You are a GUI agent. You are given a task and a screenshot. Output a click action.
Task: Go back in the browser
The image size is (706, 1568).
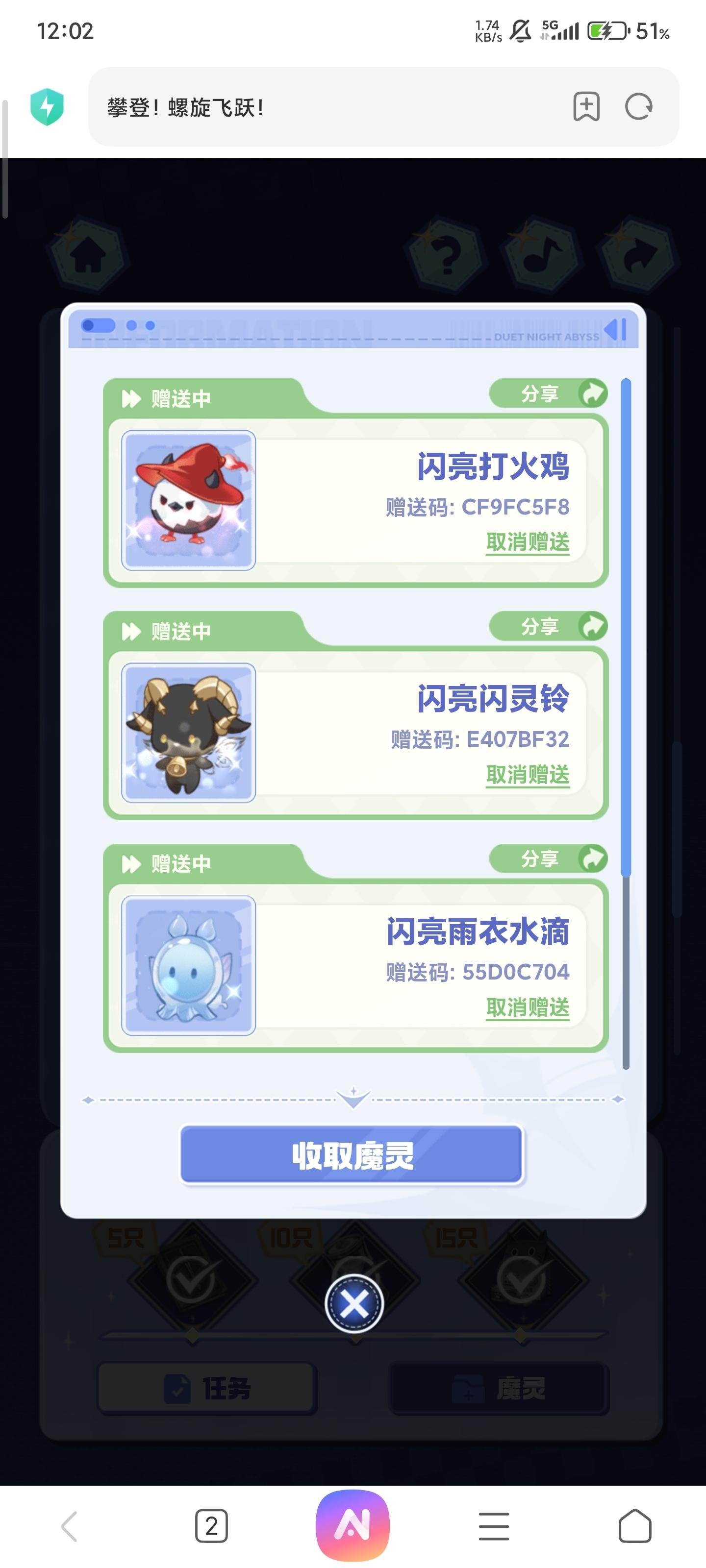point(70,1526)
